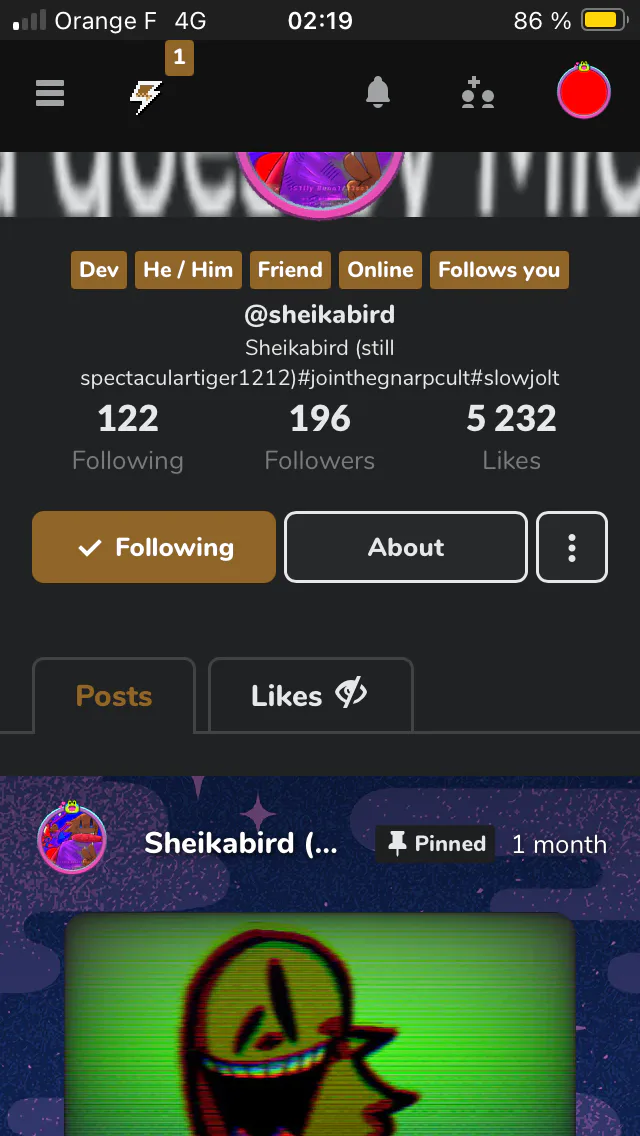640x1136 pixels.
Task: Open the About section
Action: [406, 547]
